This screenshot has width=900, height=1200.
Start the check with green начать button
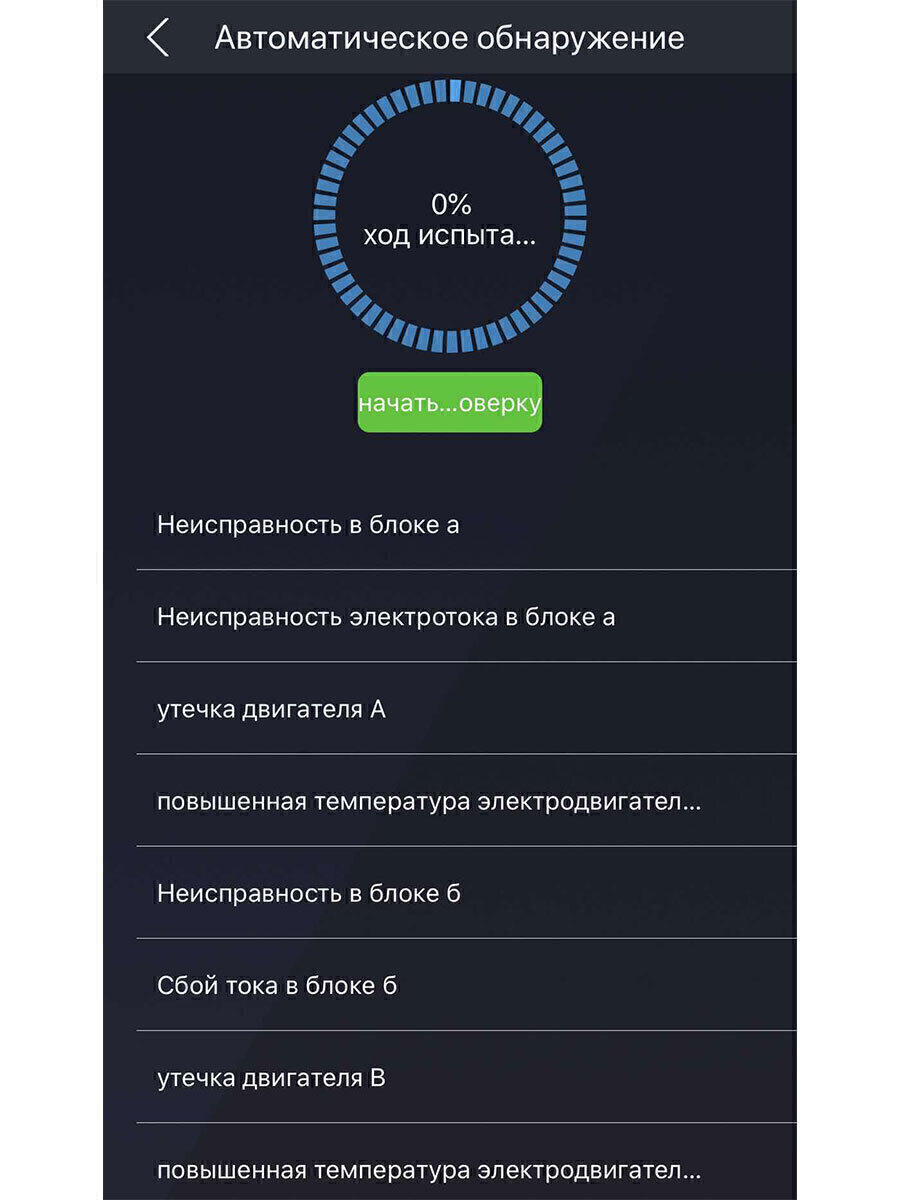click(x=449, y=403)
